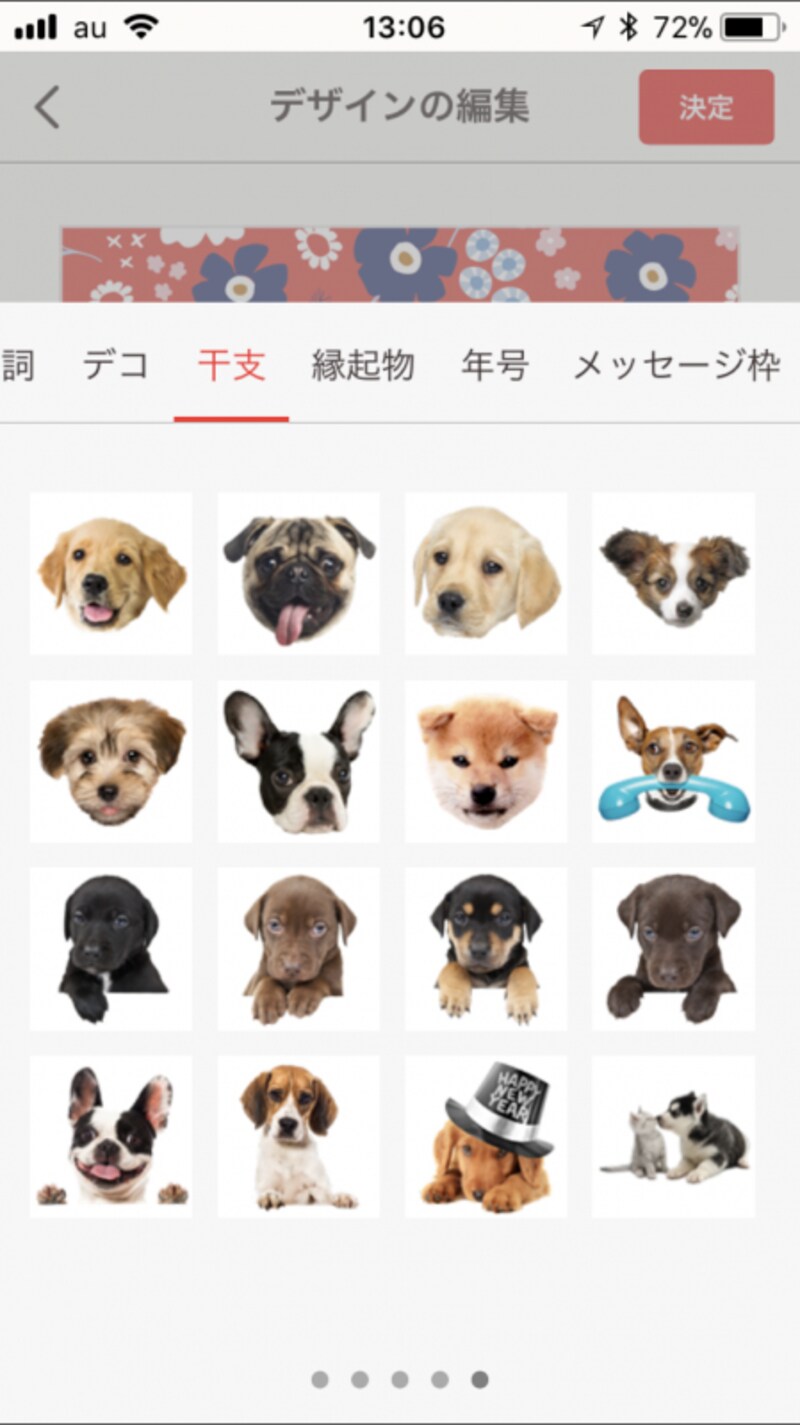The height and width of the screenshot is (1425, 800).
Task: Confirm the design with the 決定 button
Action: pyautogui.click(x=706, y=107)
